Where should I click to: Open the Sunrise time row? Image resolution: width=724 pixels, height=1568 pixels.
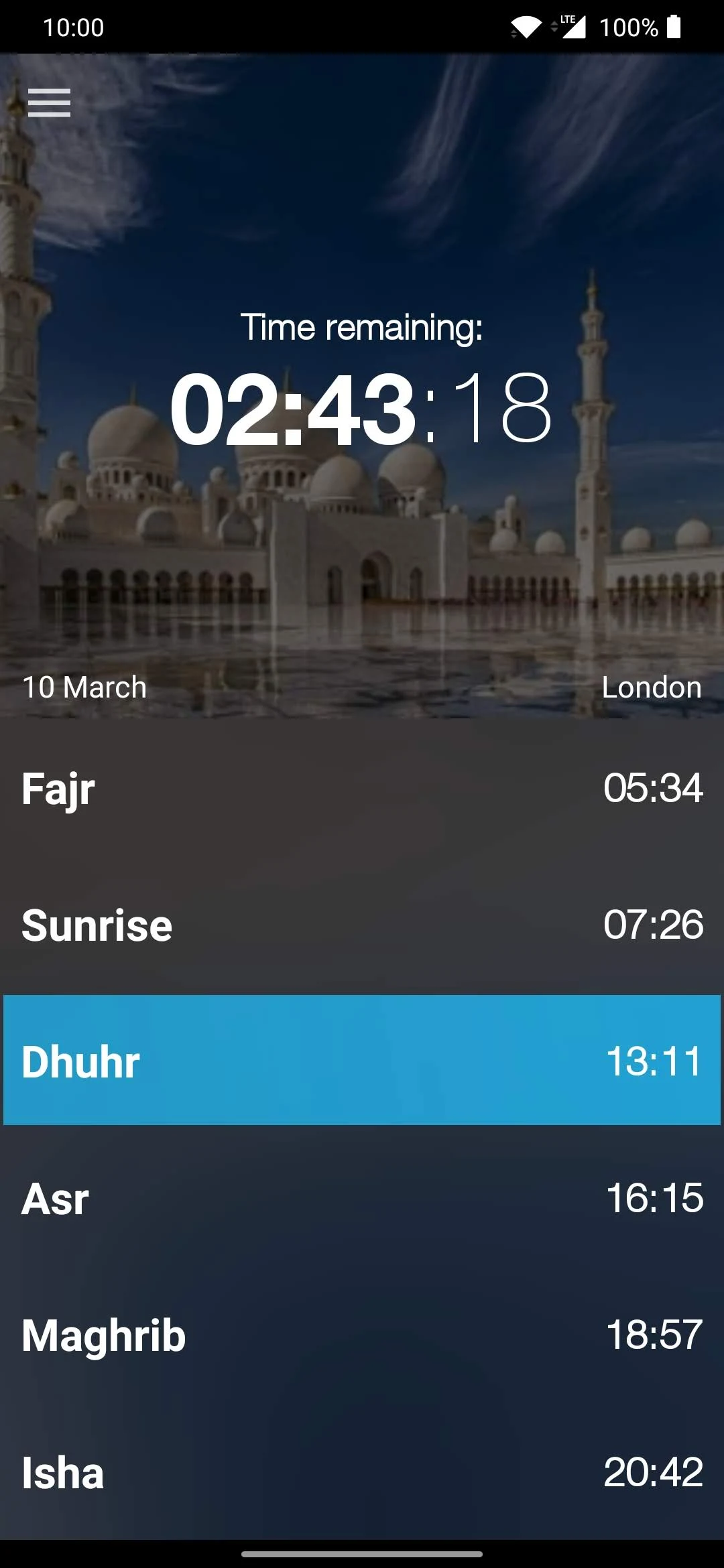[362, 925]
